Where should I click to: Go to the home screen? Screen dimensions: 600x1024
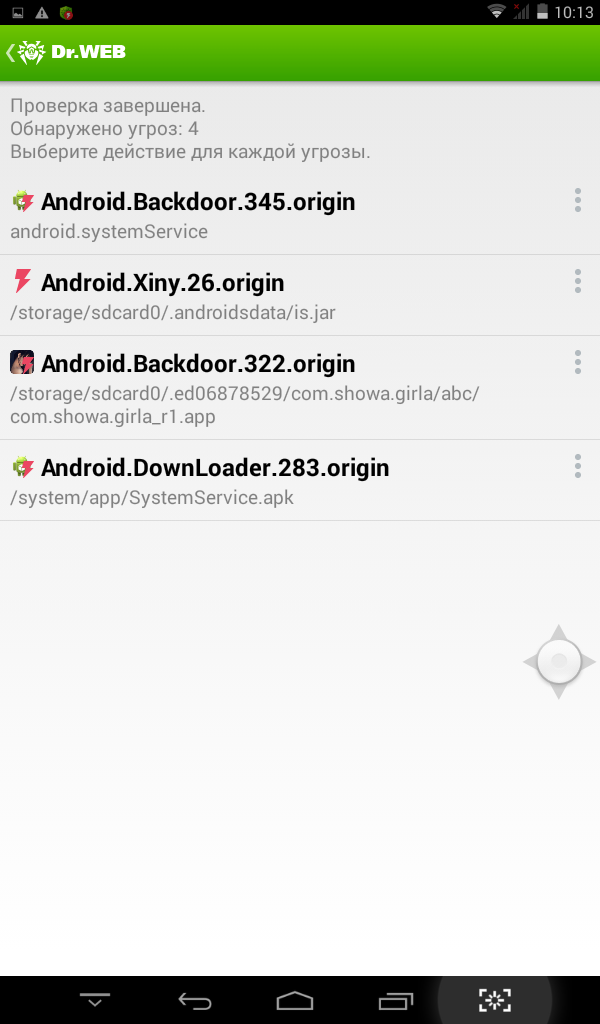(x=295, y=999)
